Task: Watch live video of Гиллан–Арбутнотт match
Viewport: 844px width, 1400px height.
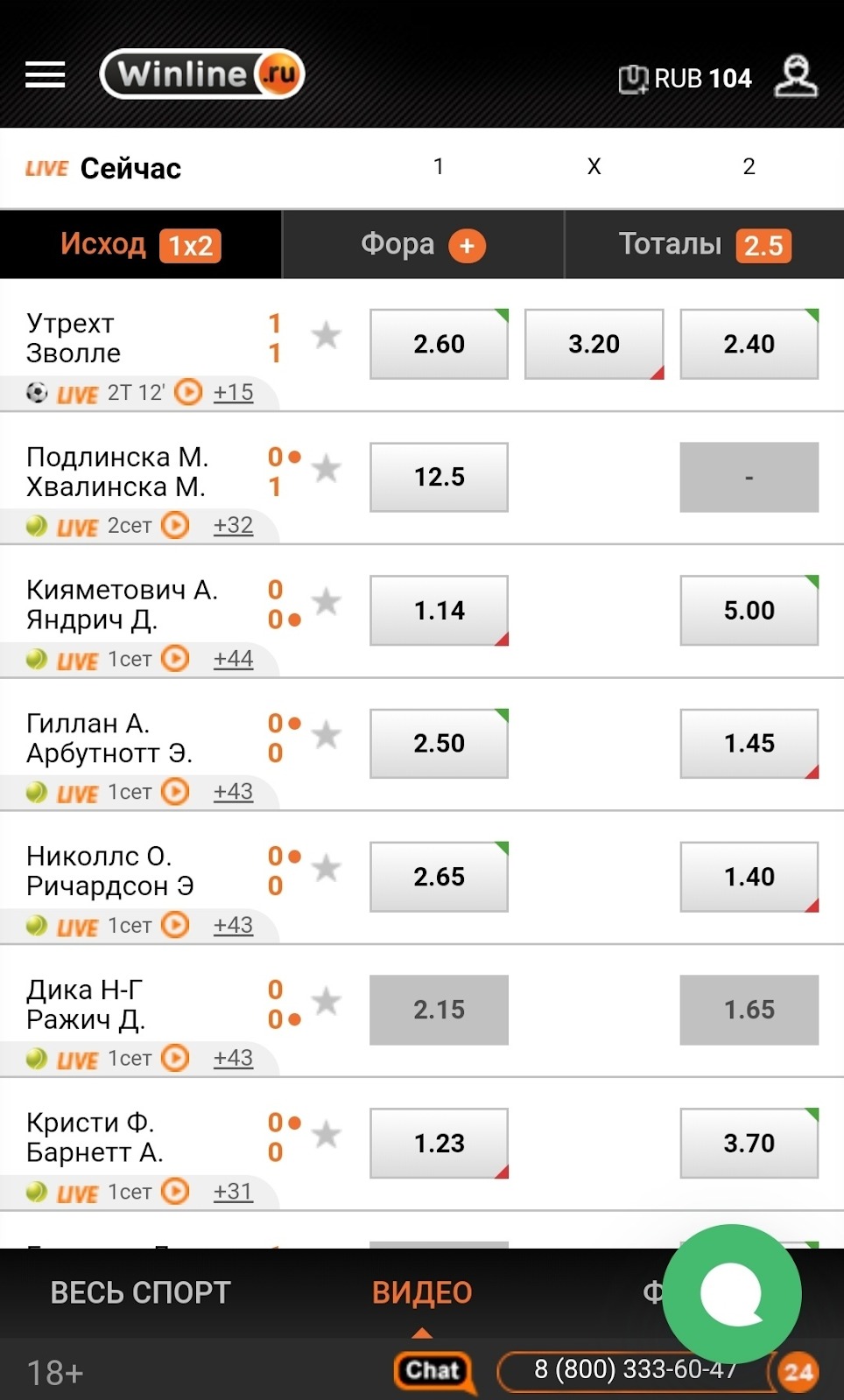Action: [x=176, y=791]
